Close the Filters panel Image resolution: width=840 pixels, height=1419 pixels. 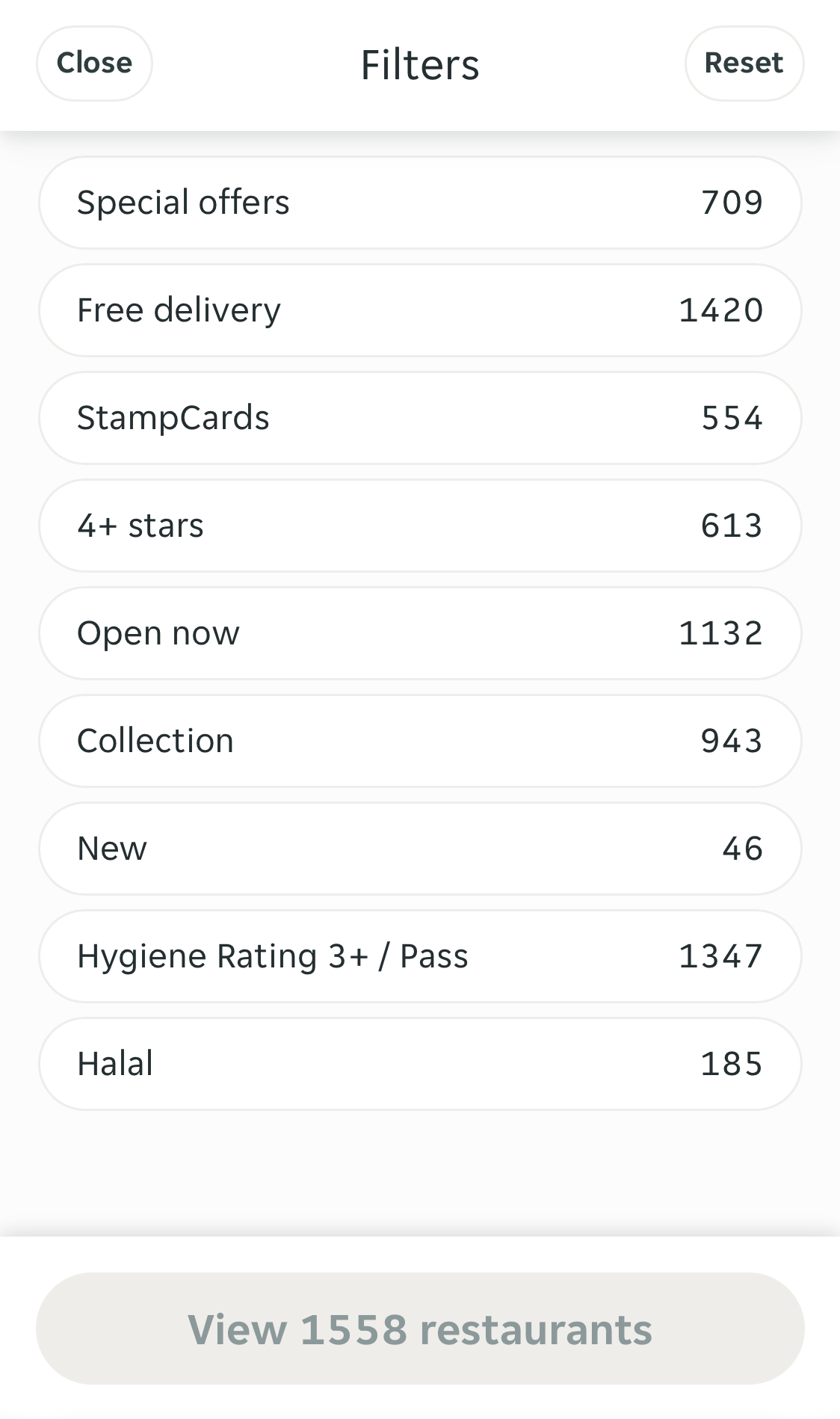pos(93,63)
